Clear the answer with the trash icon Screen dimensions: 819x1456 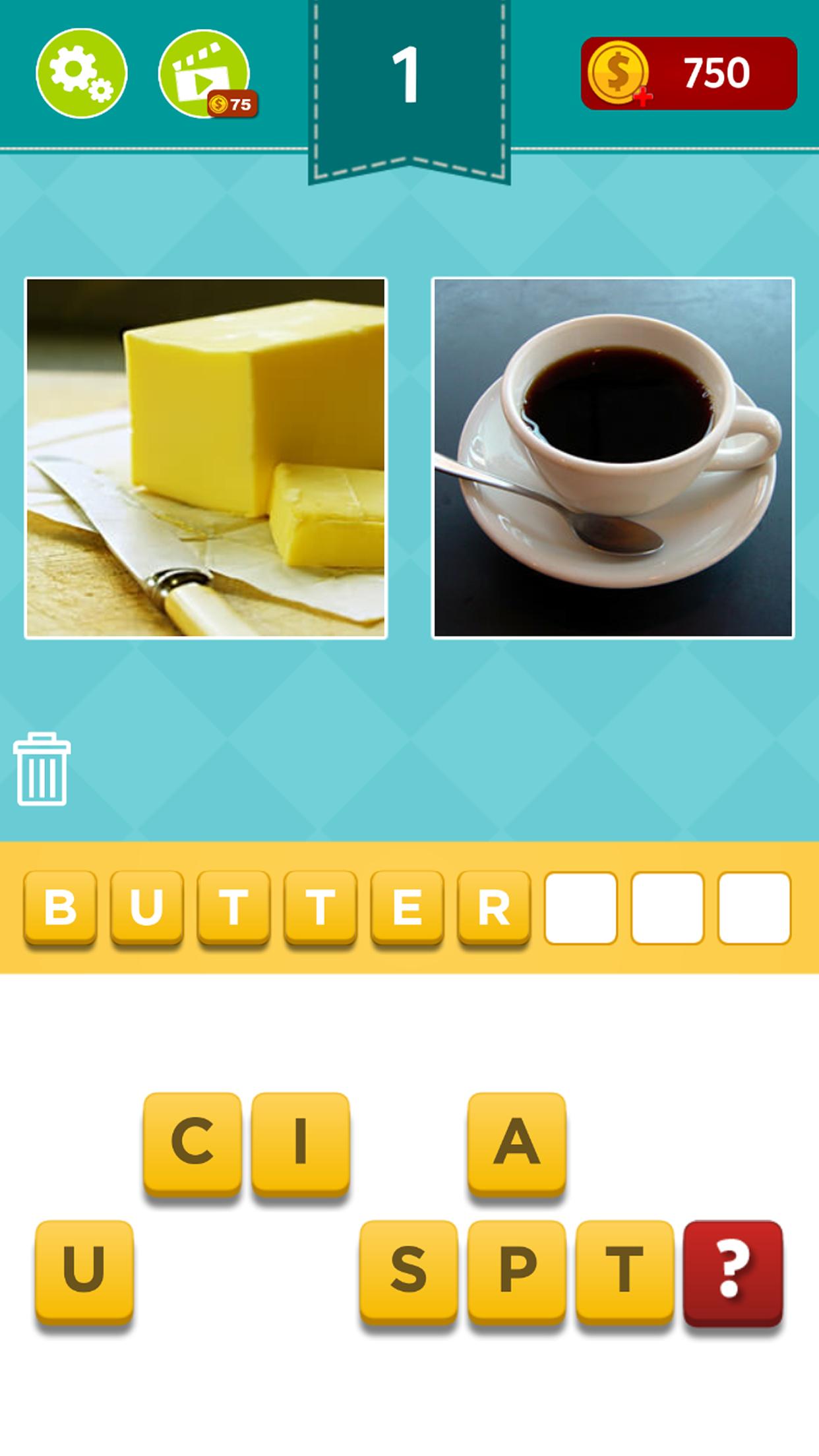tap(42, 769)
